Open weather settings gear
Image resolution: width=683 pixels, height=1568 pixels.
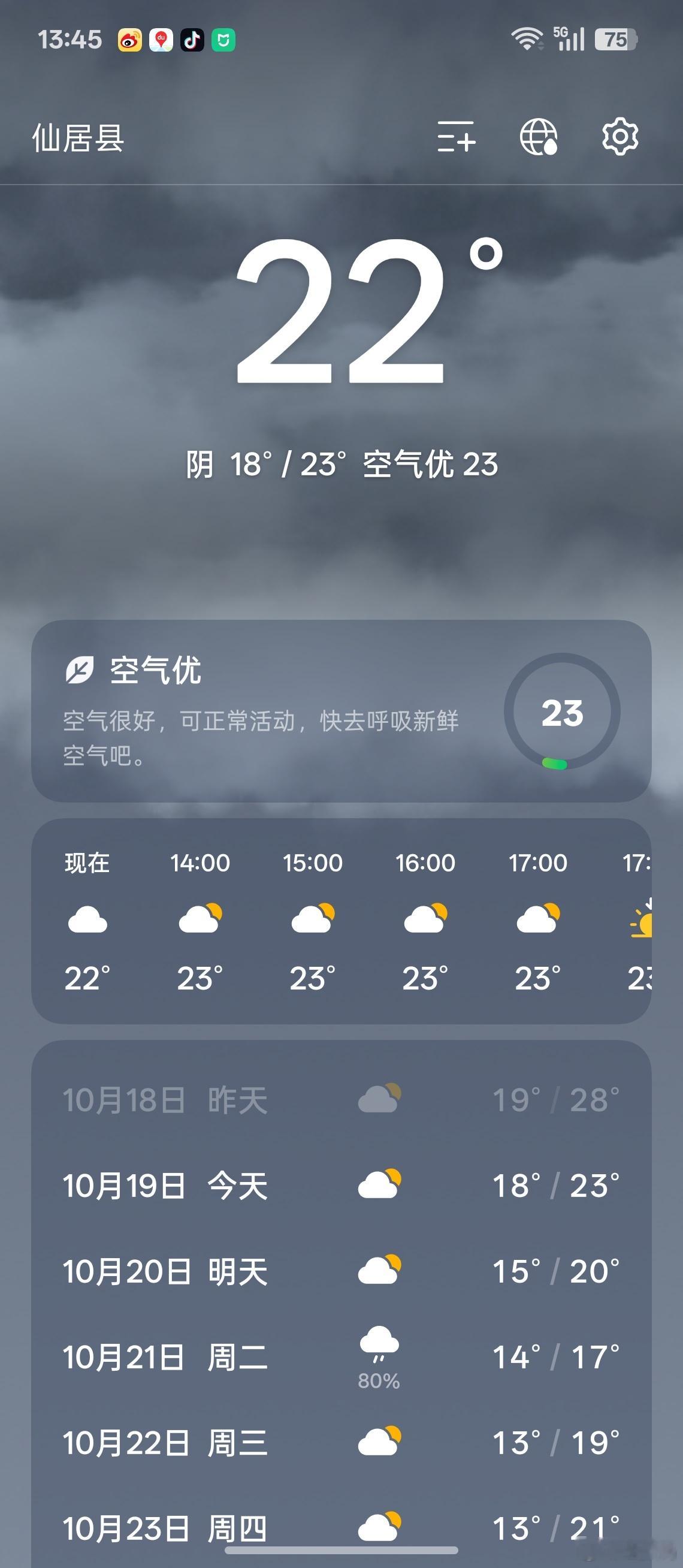pos(619,136)
